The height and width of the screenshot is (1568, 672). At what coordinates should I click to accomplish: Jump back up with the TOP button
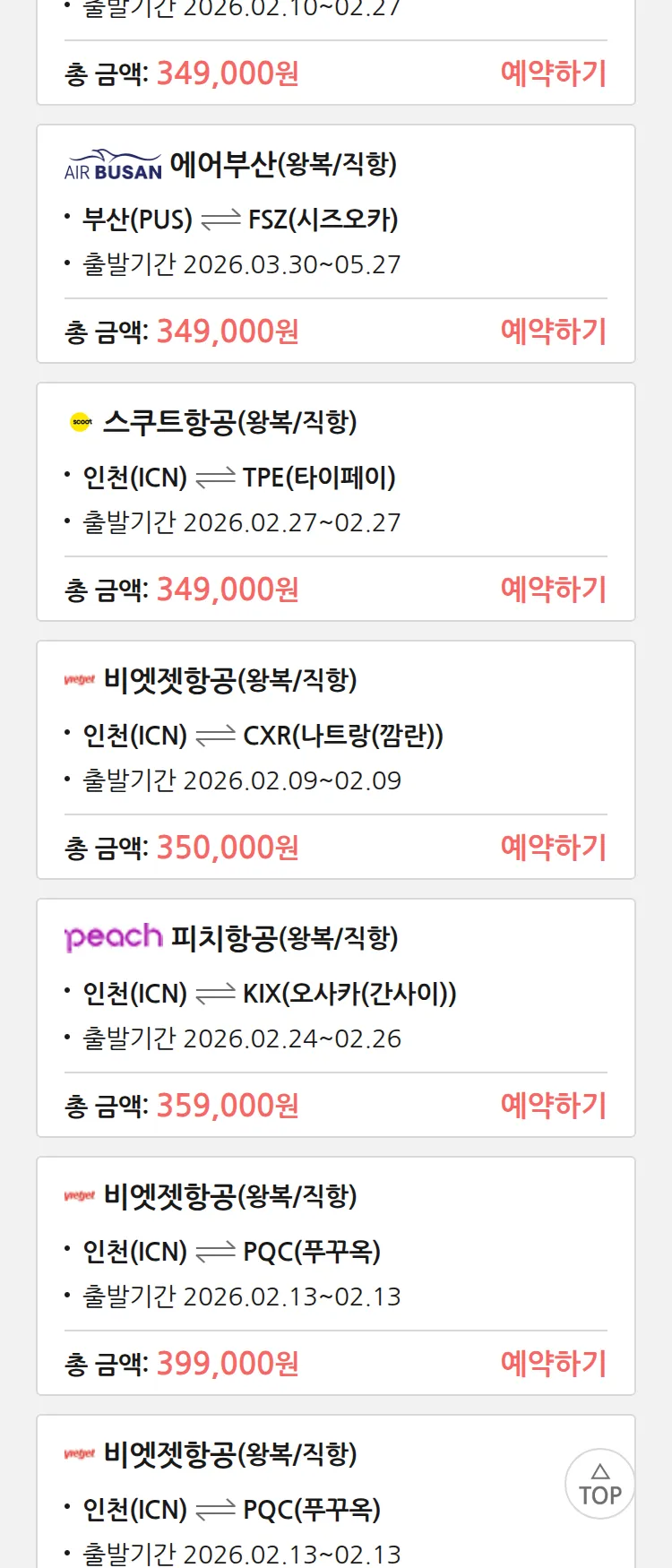(x=599, y=1485)
